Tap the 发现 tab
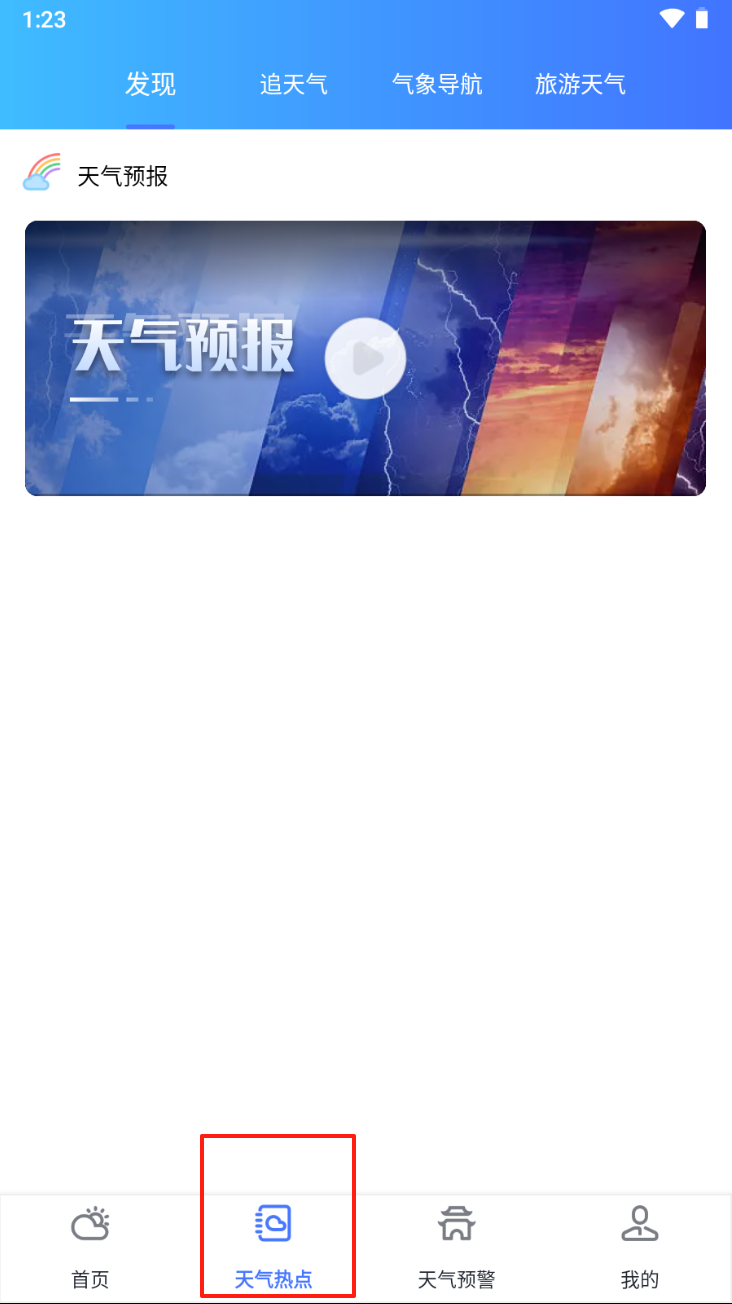This screenshot has width=732, height=1304. pyautogui.click(x=150, y=85)
